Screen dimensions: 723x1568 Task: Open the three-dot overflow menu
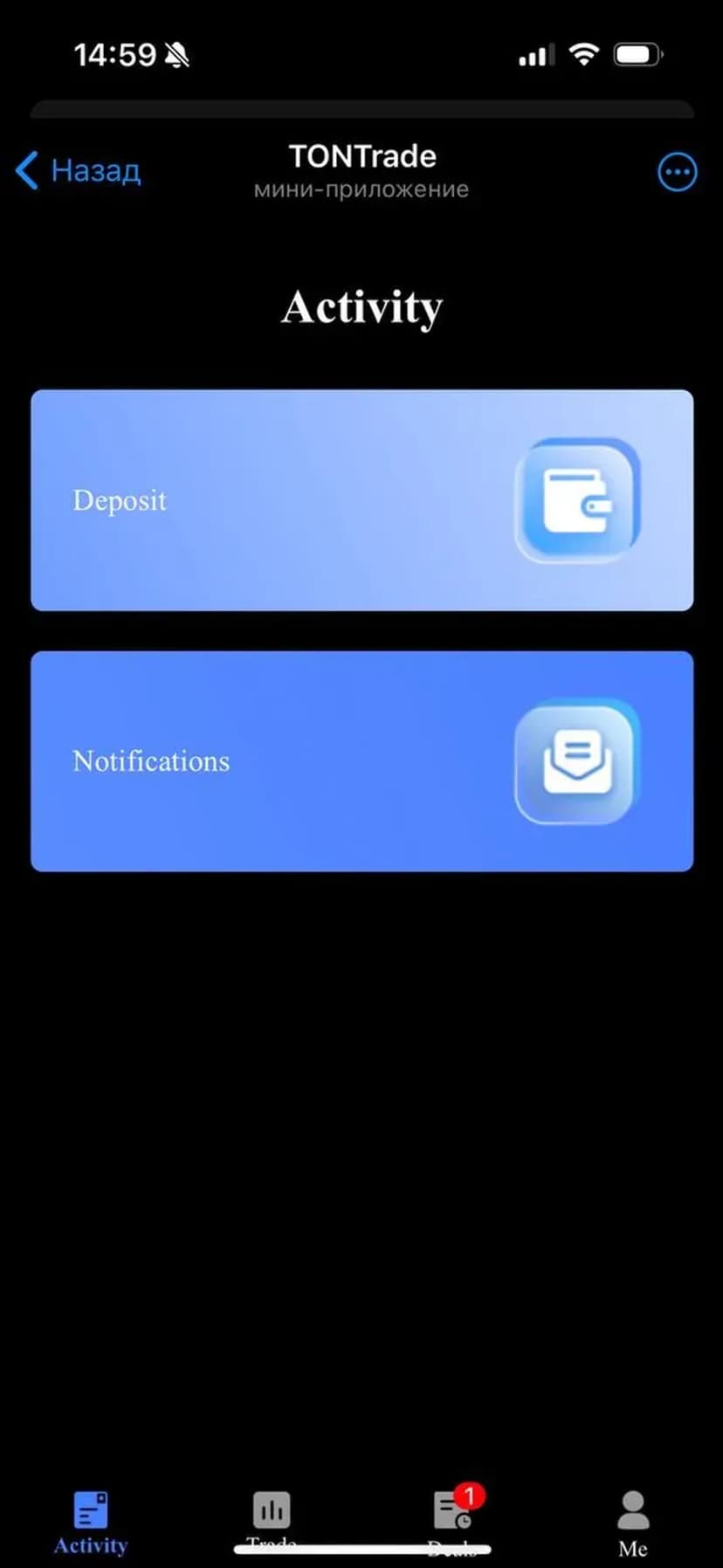pos(677,172)
